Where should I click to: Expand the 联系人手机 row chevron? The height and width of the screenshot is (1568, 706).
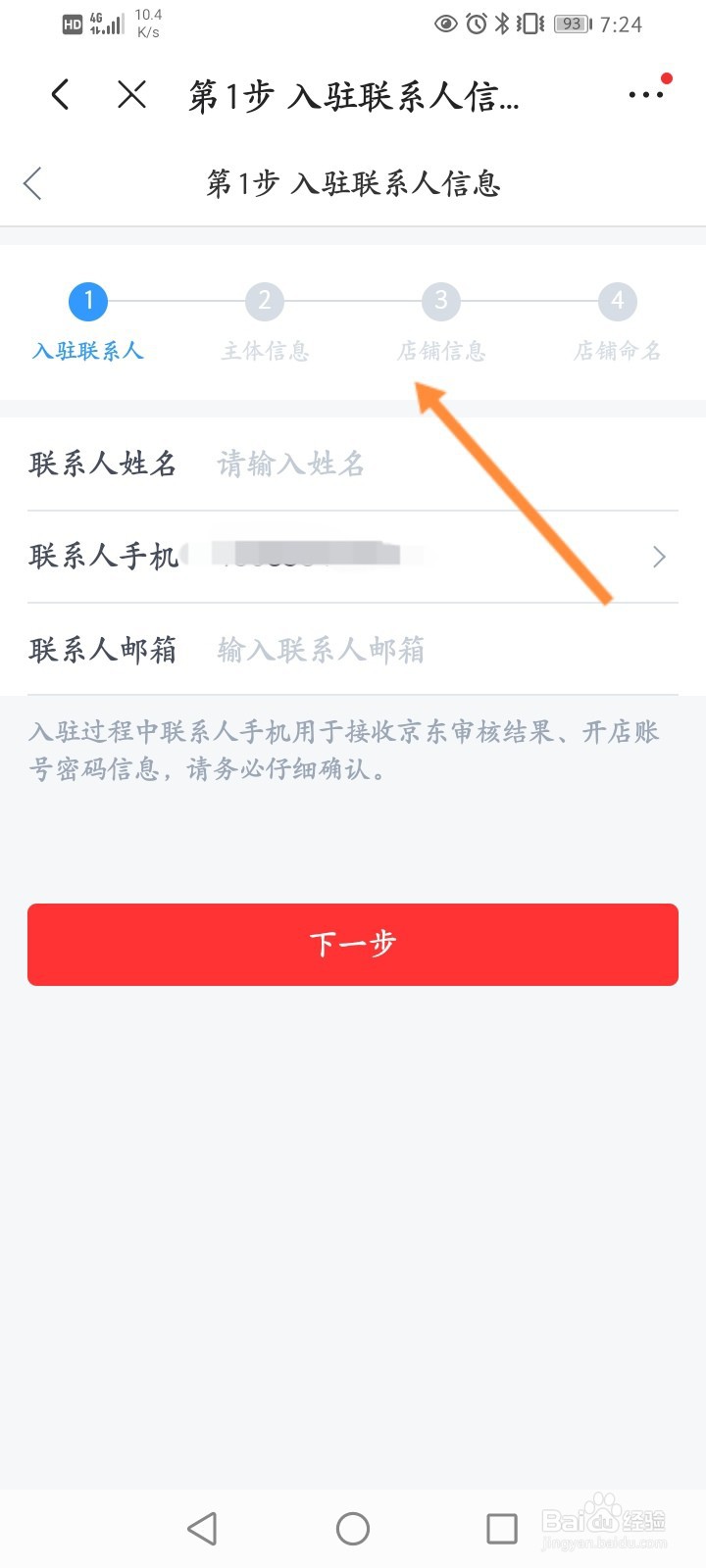click(x=659, y=557)
